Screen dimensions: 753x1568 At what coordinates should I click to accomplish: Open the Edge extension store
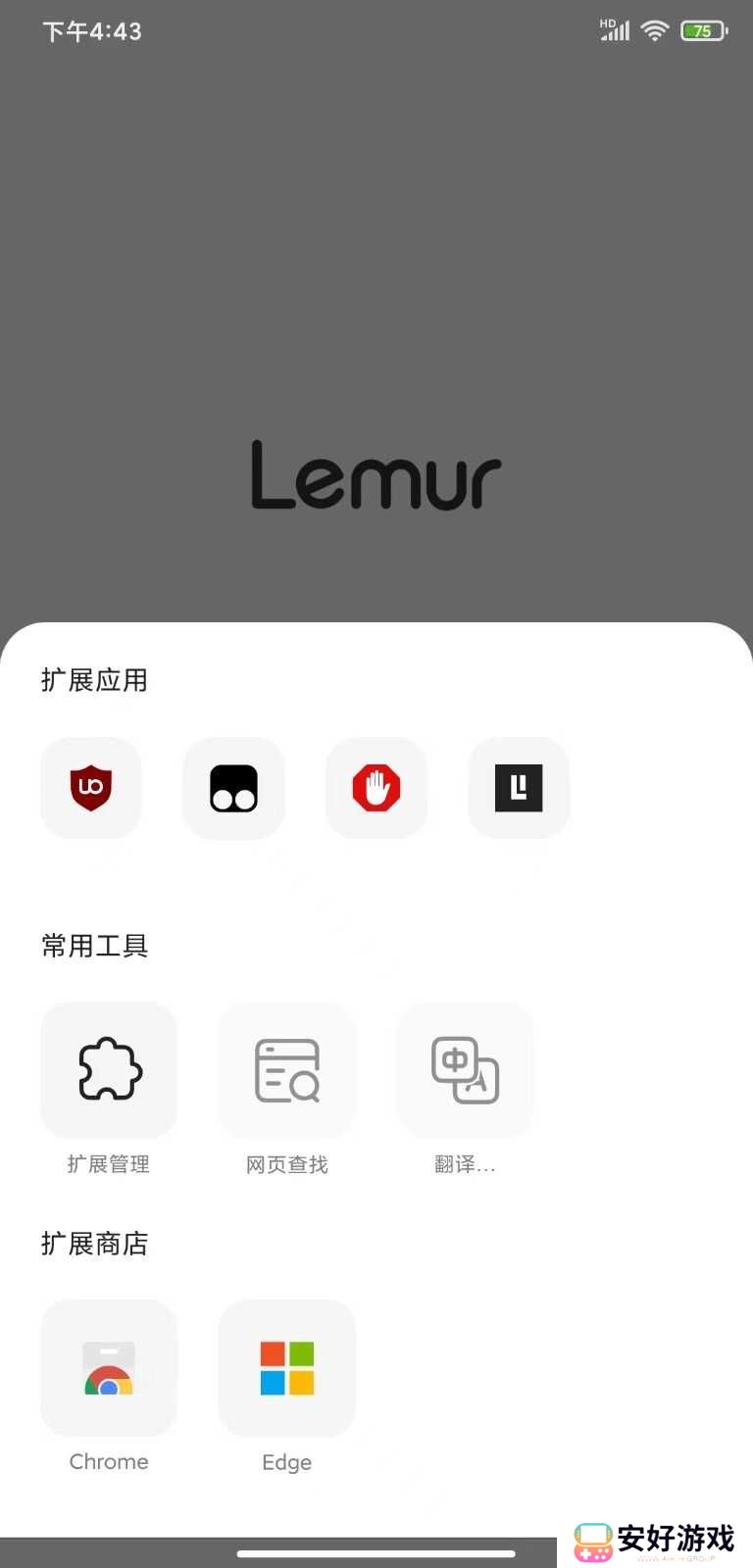(287, 1368)
